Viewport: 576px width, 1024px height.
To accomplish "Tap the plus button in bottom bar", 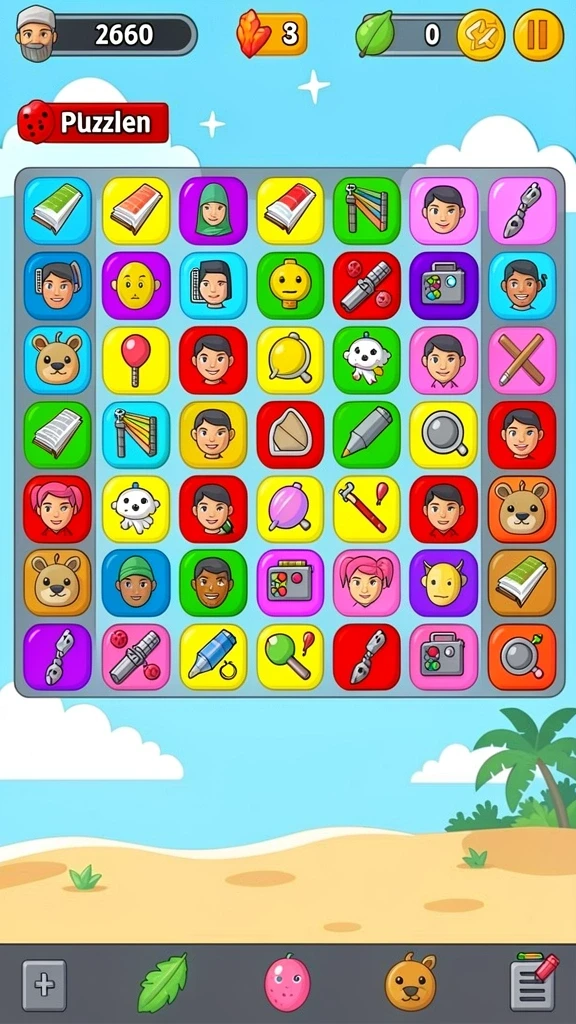I will (44, 985).
